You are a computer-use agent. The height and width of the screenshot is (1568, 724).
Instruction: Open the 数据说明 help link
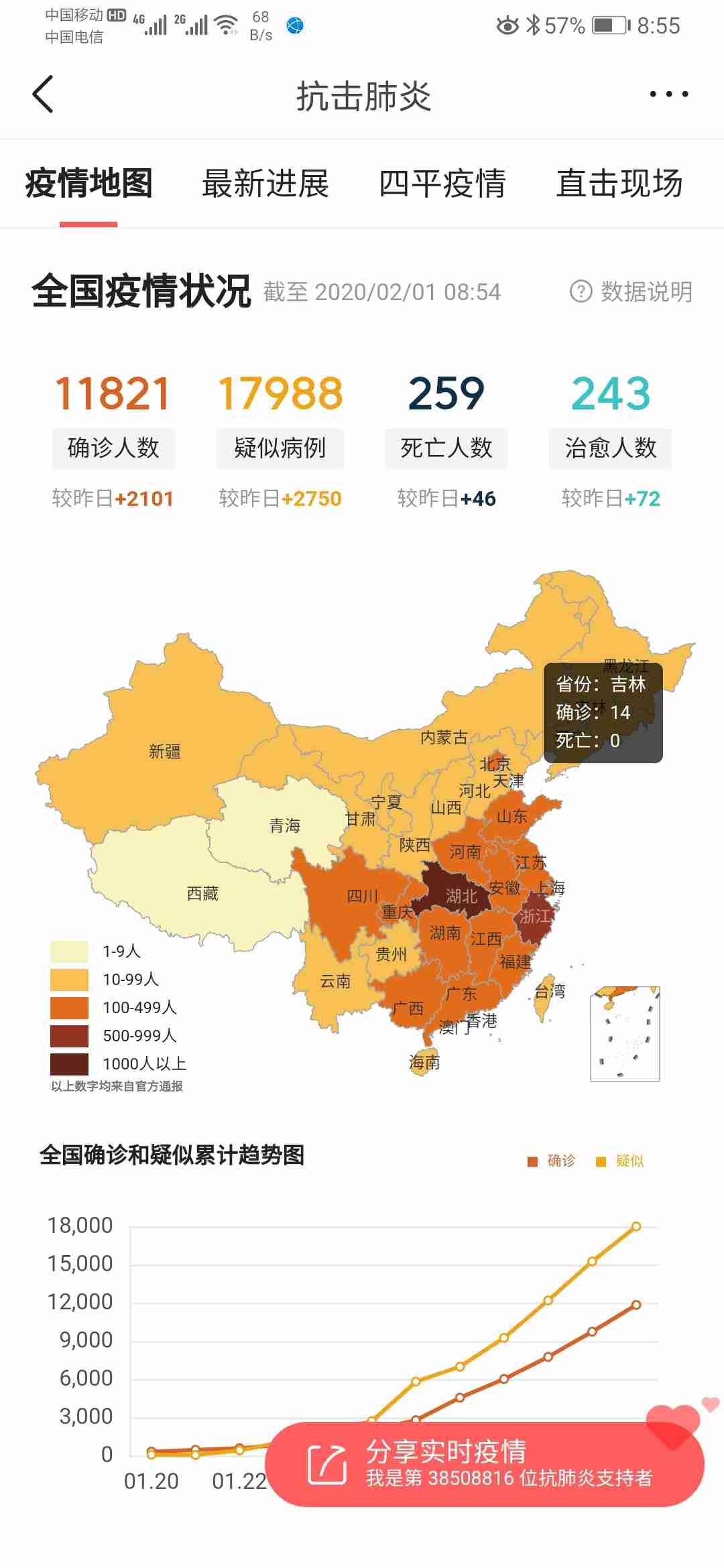[631, 291]
